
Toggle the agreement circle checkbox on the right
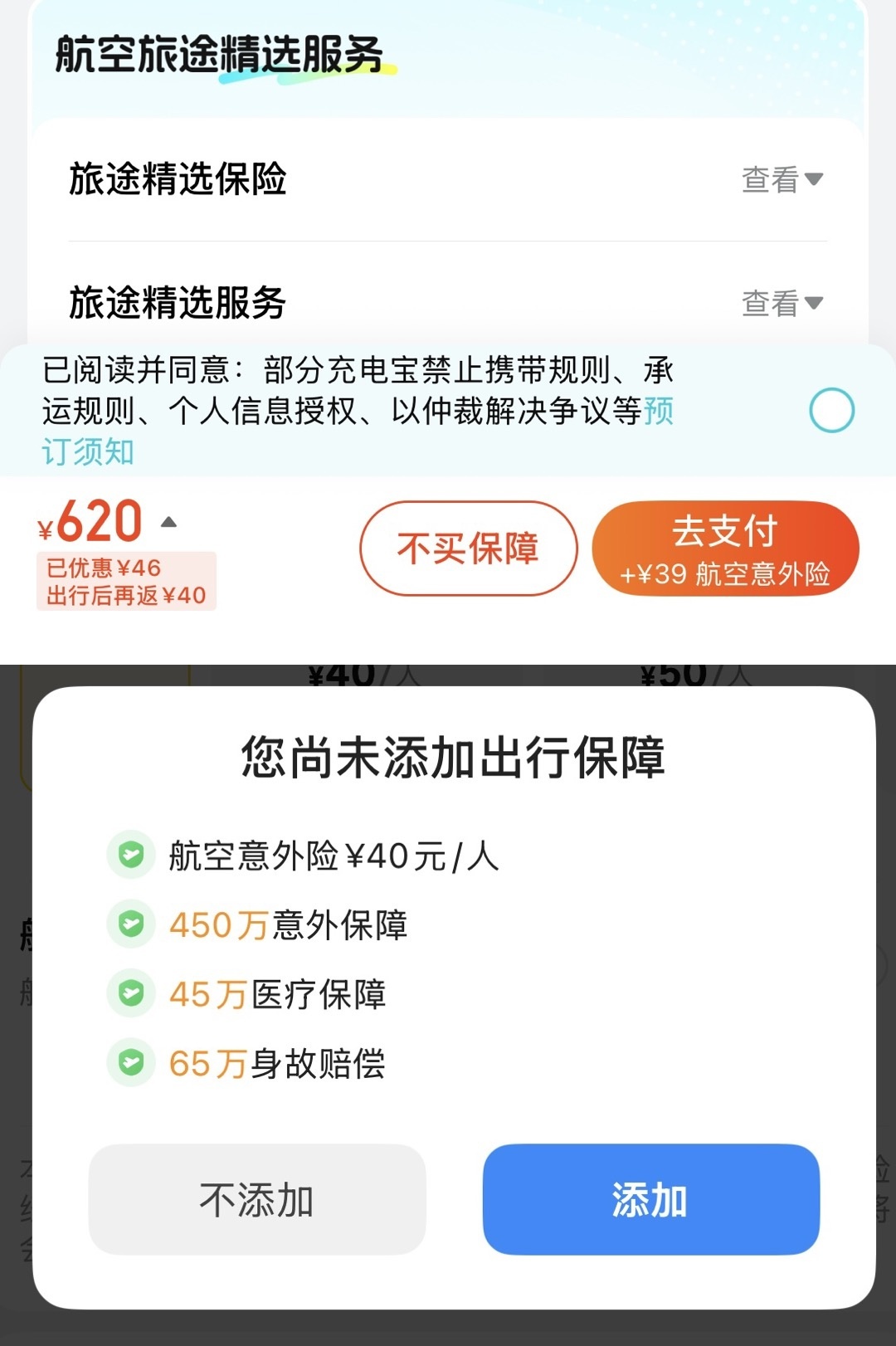pyautogui.click(x=833, y=410)
